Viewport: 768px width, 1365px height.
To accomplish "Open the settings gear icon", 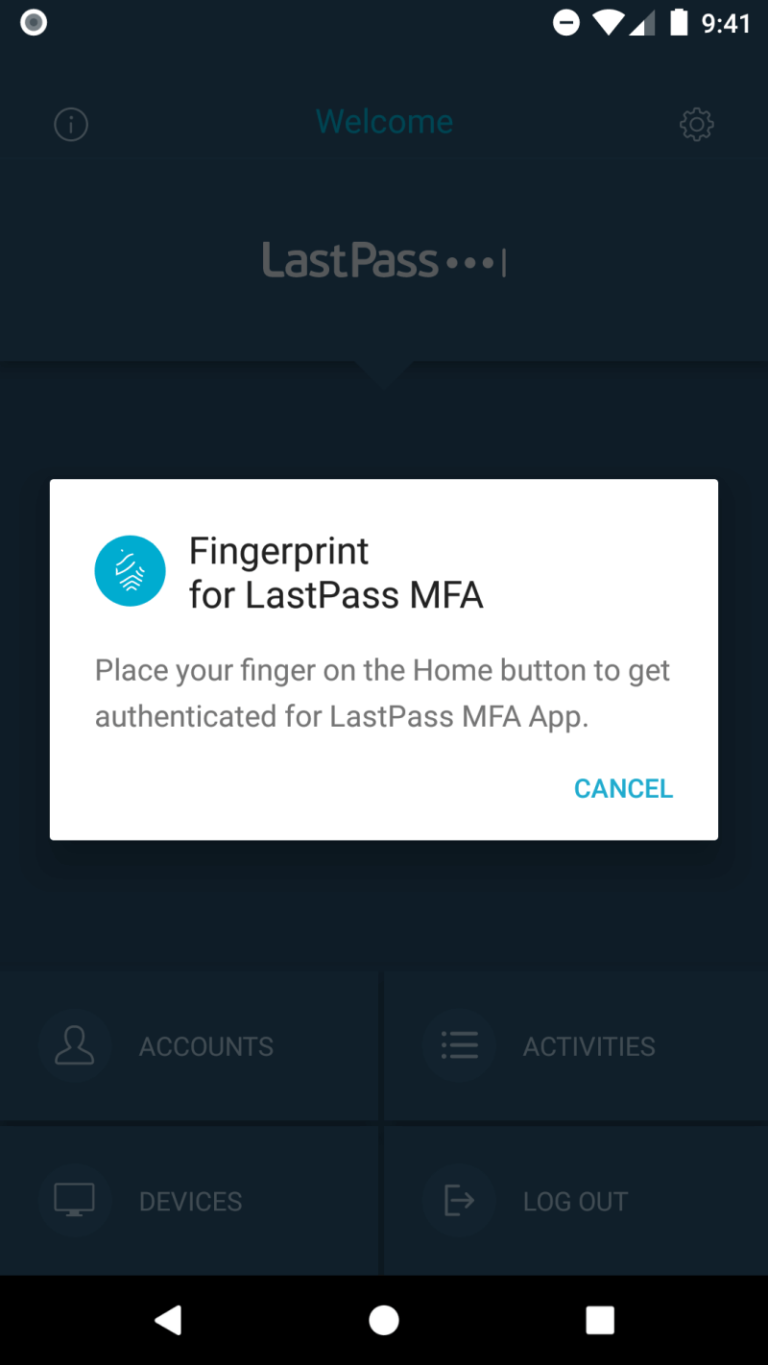I will tap(697, 124).
